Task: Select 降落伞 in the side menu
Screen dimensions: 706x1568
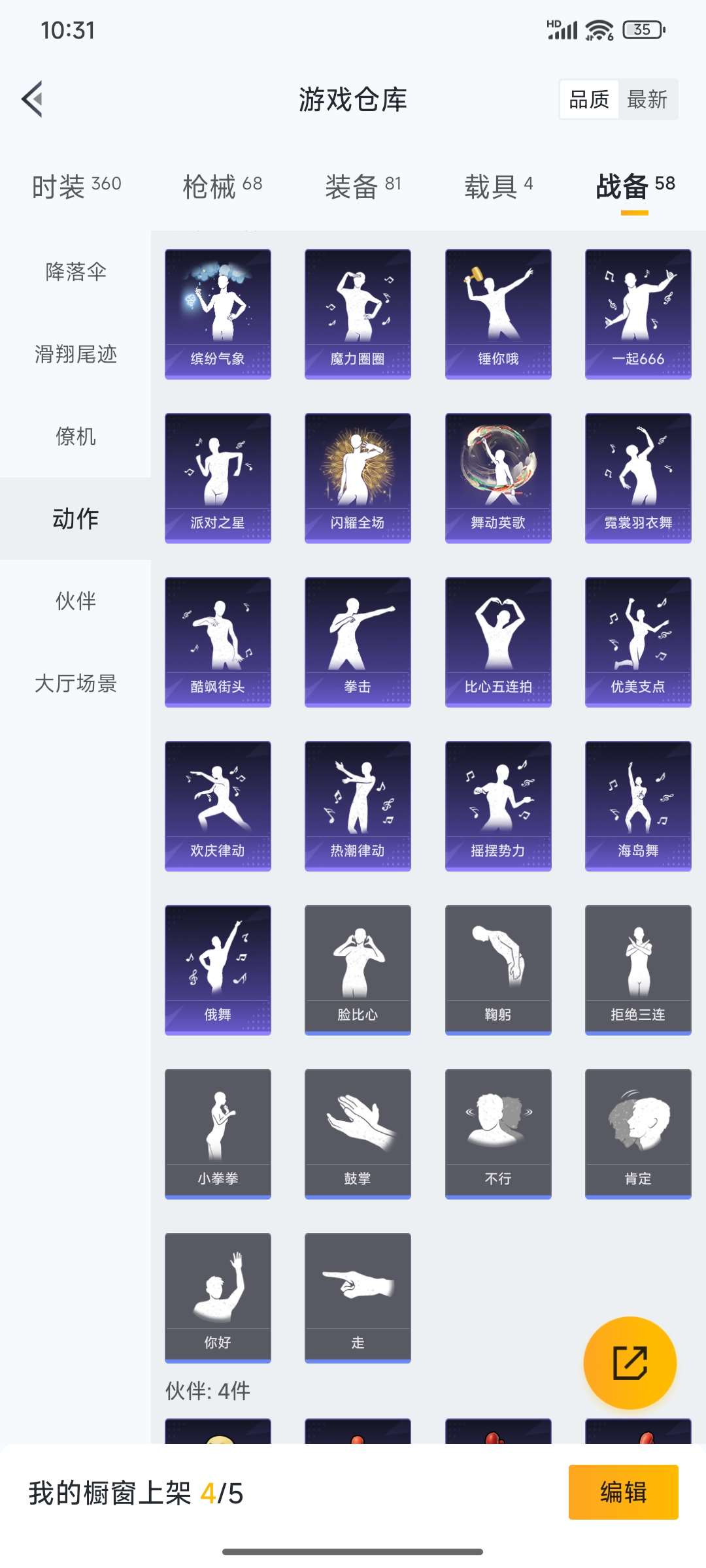Action: click(76, 272)
